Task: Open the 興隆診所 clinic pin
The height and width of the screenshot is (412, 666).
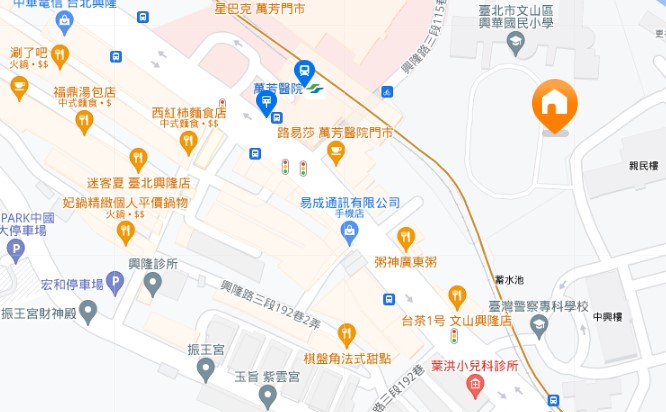Action: [153, 285]
